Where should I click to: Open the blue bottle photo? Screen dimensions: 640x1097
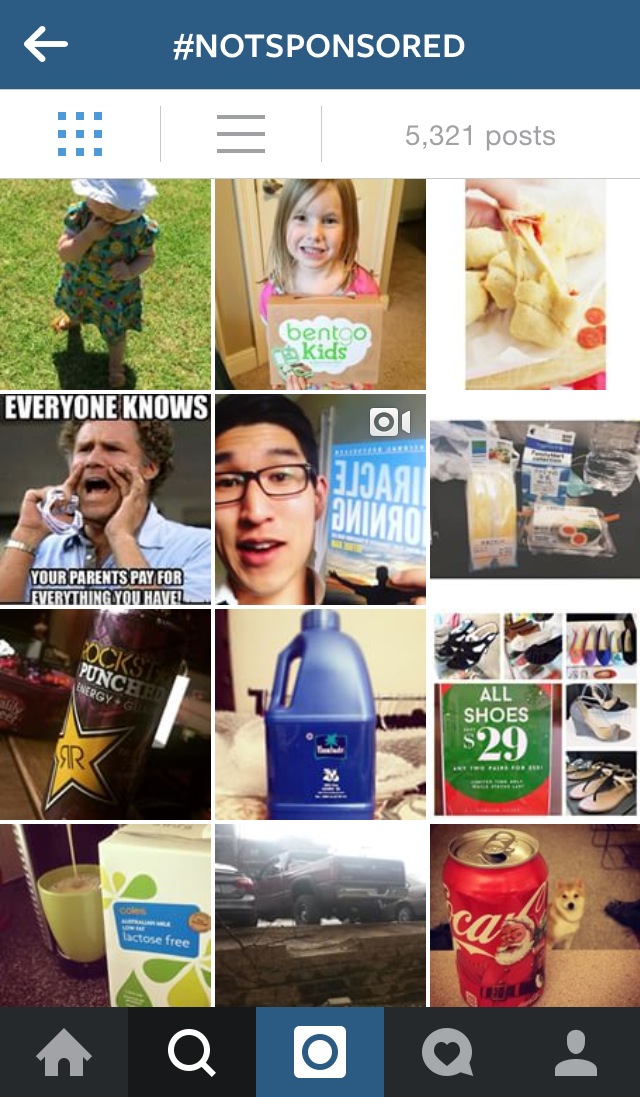click(x=320, y=714)
